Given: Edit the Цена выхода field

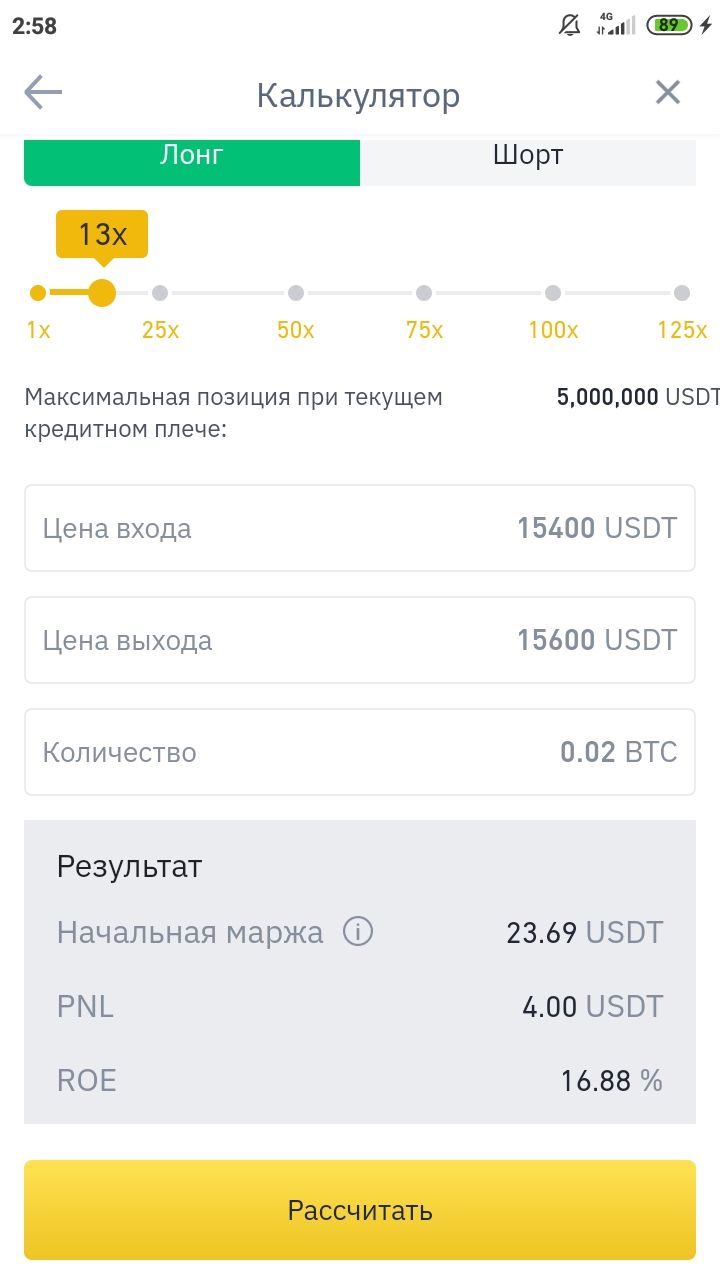Looking at the screenshot, I should point(360,640).
